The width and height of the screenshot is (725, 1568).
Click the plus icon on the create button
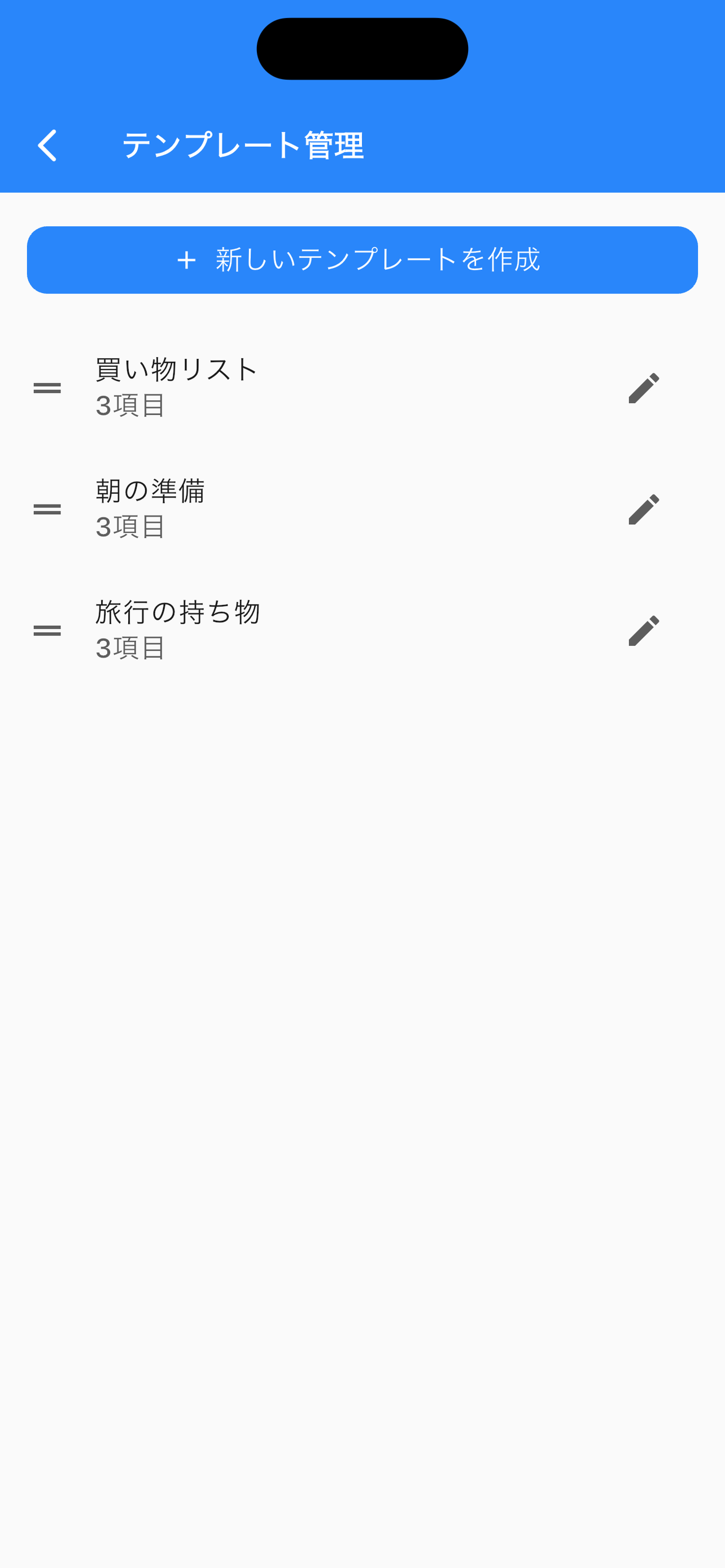click(186, 260)
